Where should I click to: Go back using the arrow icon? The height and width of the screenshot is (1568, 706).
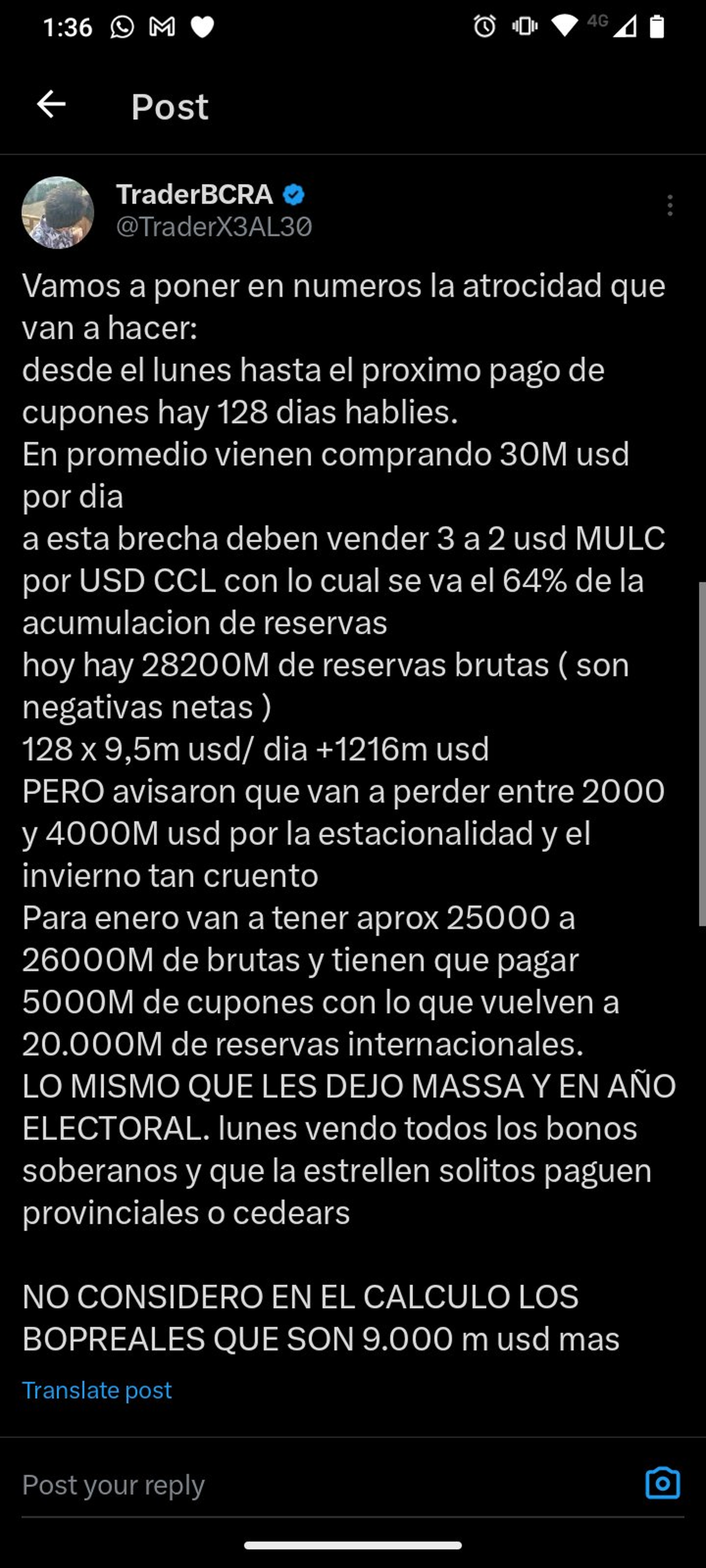pyautogui.click(x=51, y=105)
